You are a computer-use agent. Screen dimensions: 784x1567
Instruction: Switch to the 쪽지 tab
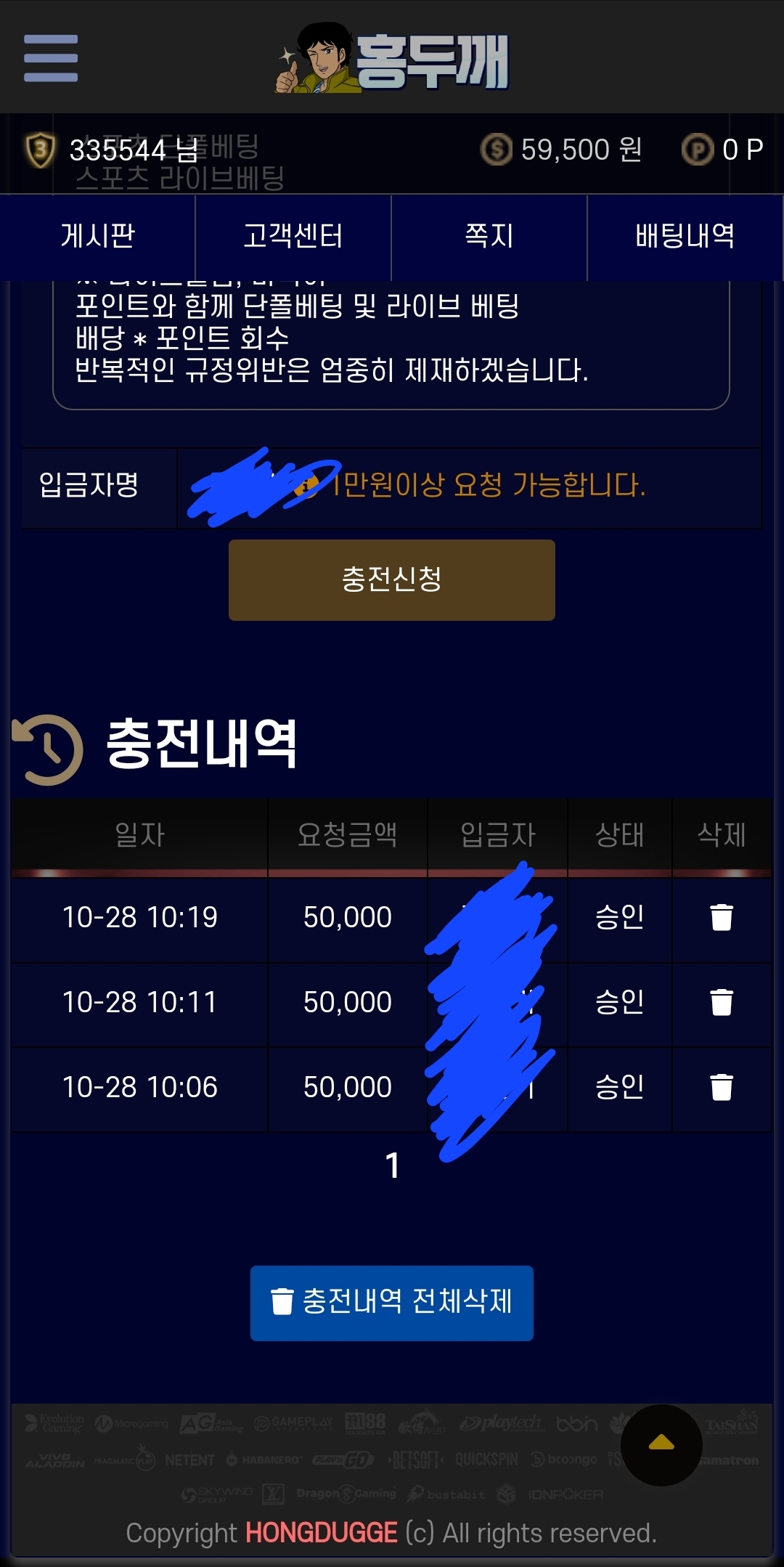[x=489, y=236]
